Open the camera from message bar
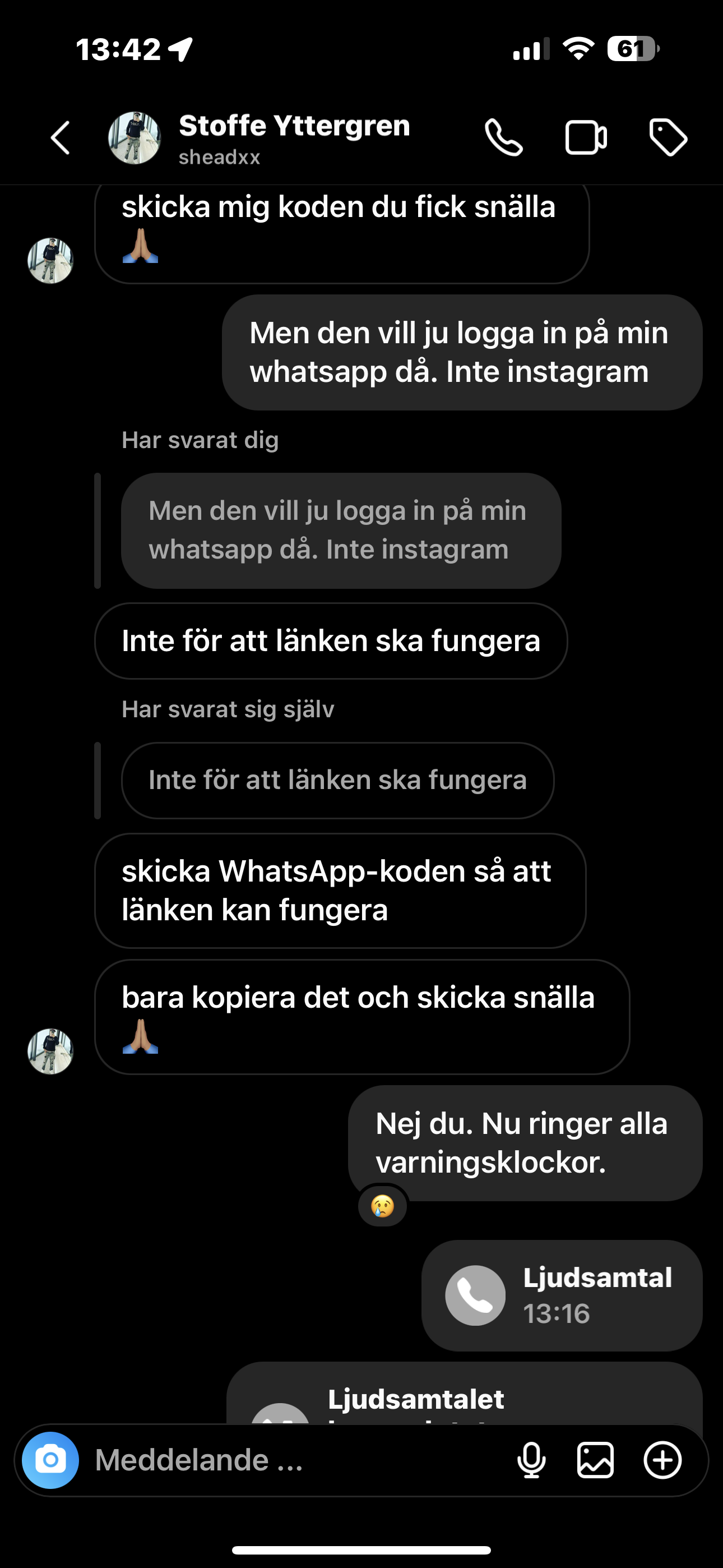723x1568 pixels. coord(50,1460)
